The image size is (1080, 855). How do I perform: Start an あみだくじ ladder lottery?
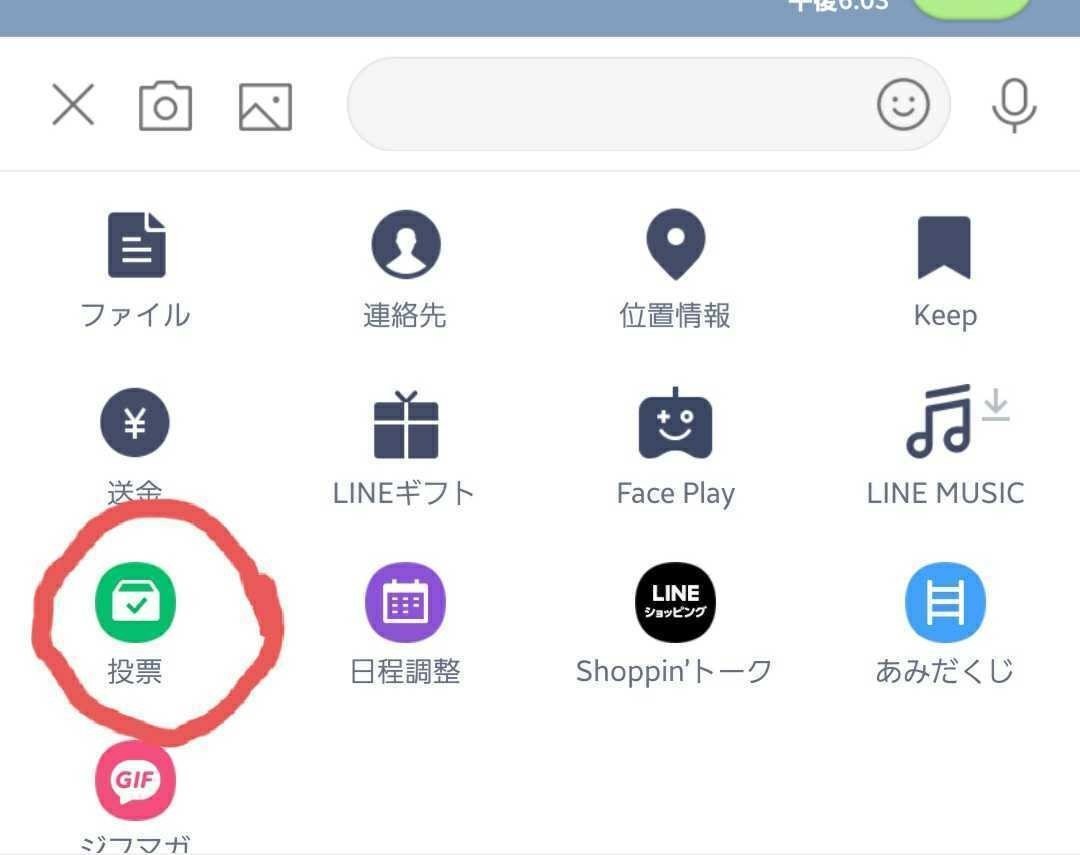point(944,603)
